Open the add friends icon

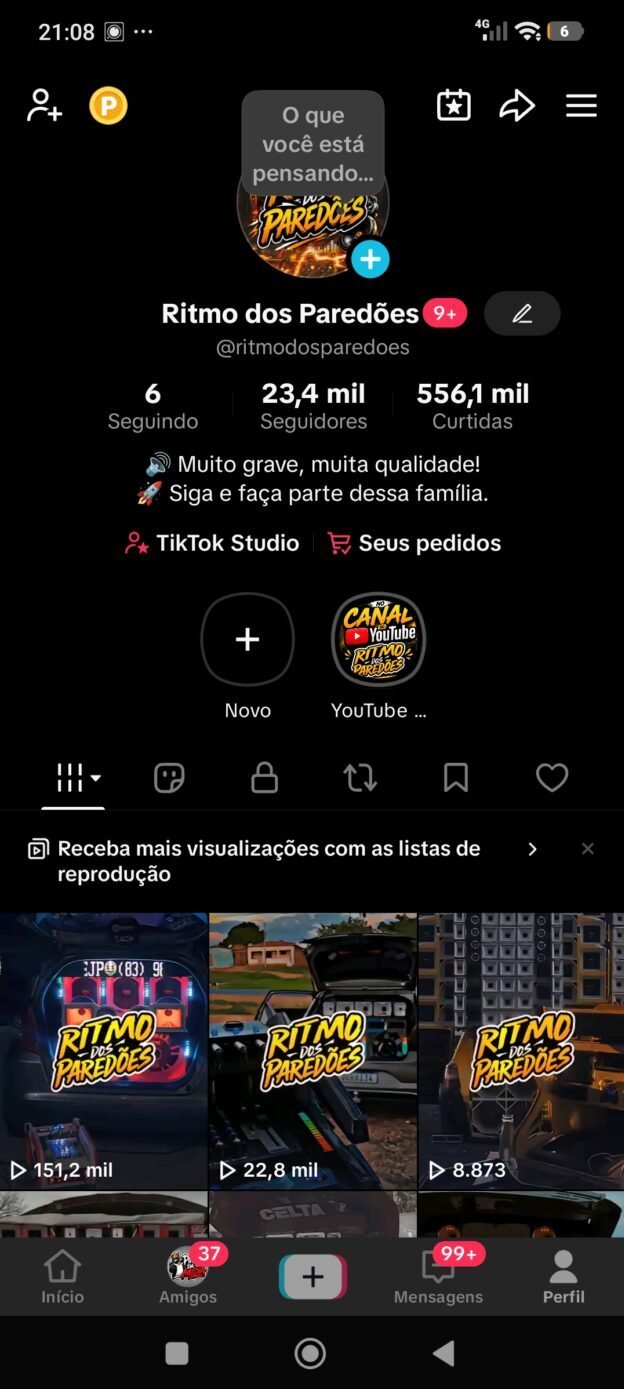click(x=44, y=105)
